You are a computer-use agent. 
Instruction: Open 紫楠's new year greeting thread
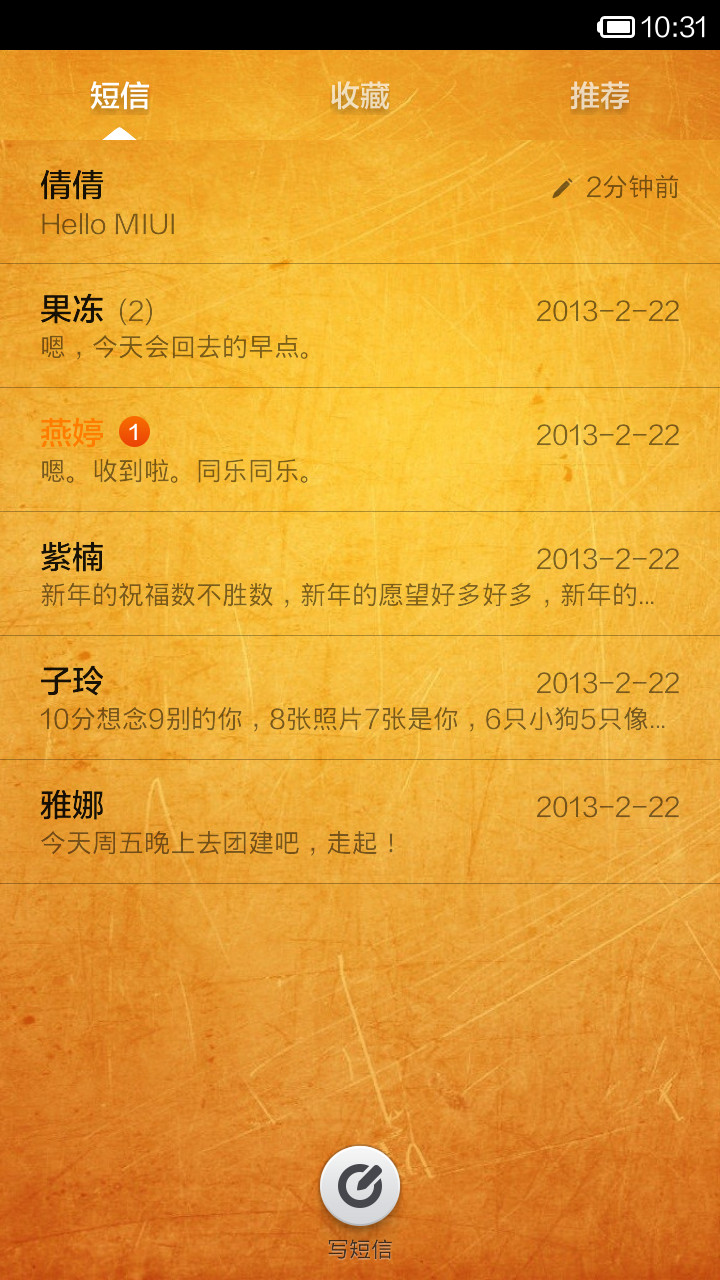click(x=360, y=574)
